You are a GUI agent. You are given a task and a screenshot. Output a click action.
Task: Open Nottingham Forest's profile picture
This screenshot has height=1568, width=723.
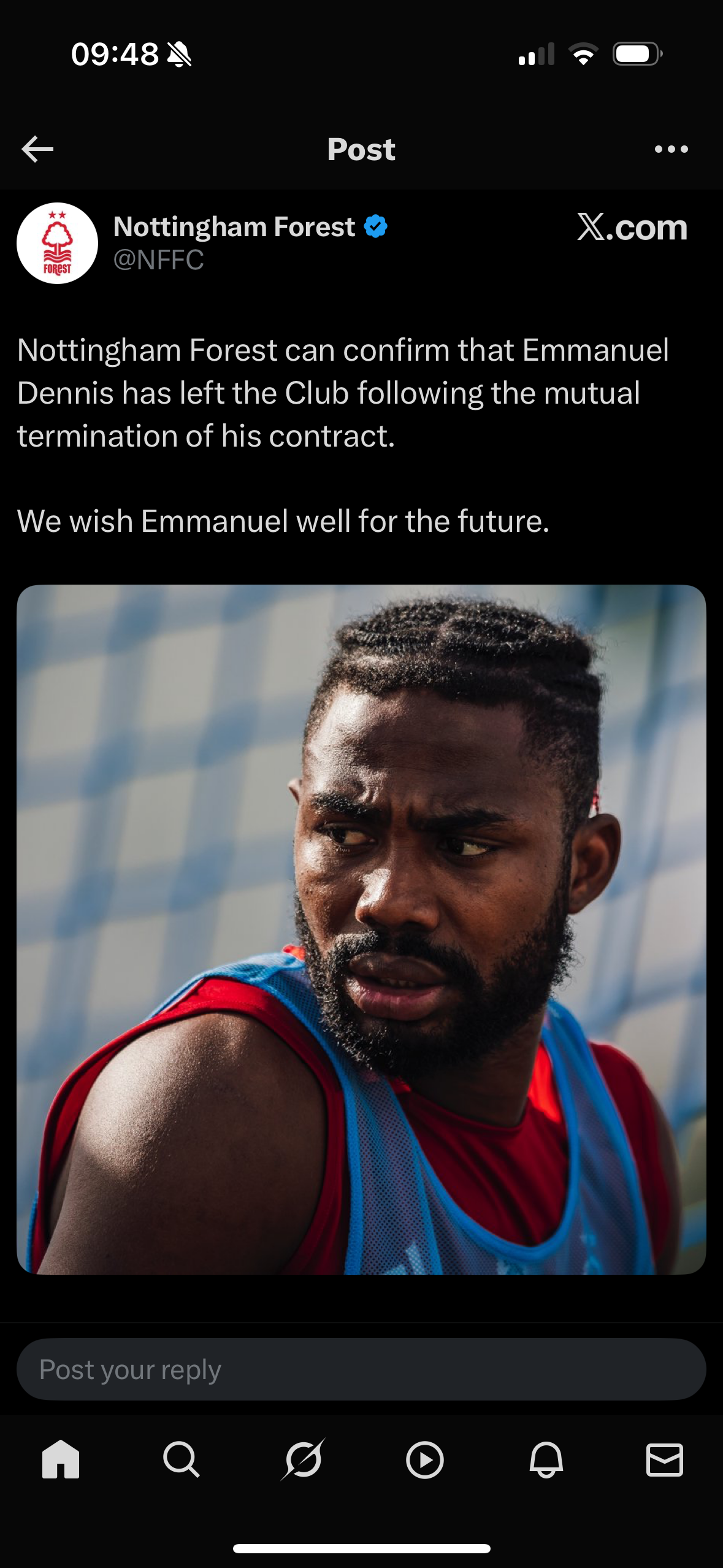click(x=57, y=244)
